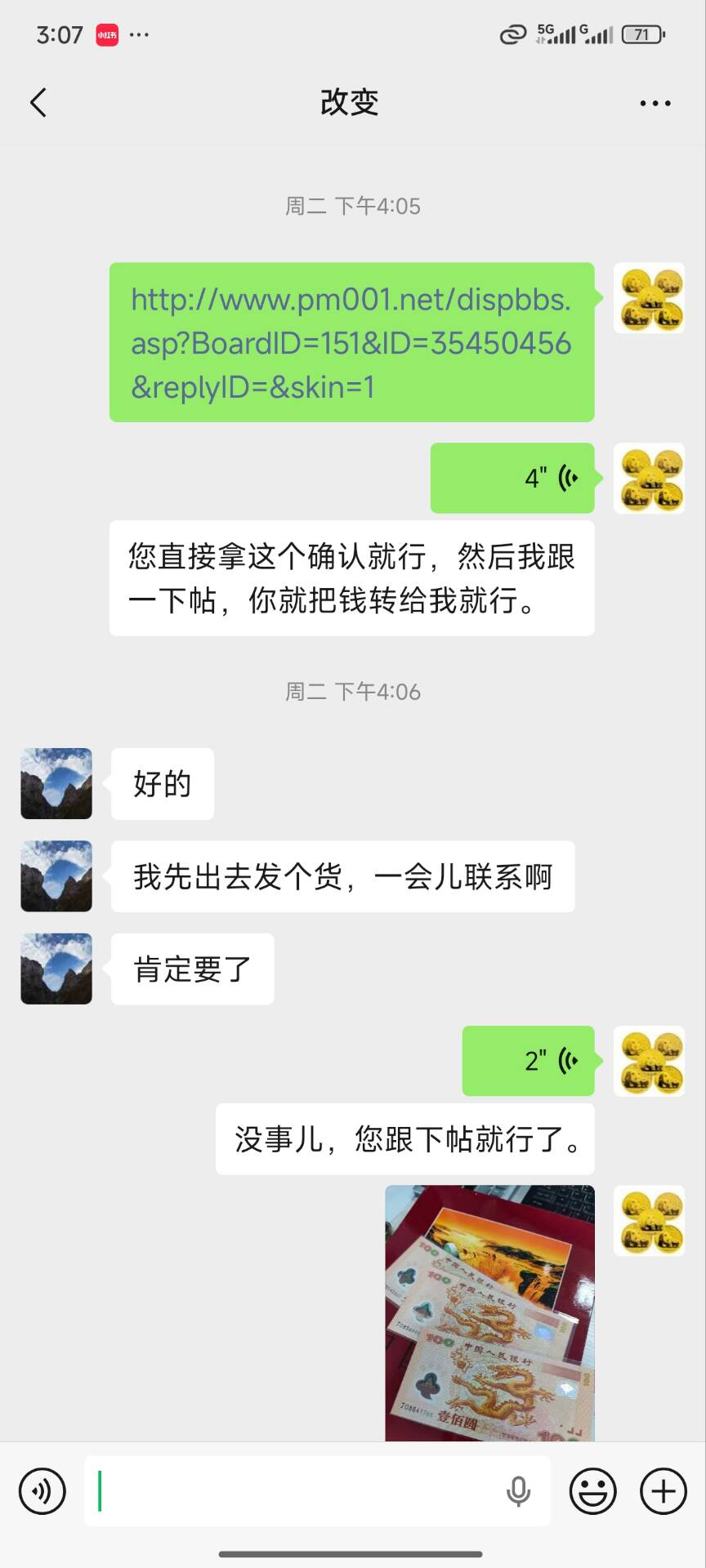Open my avatar next to the link message
The width and height of the screenshot is (706, 1568).
pyautogui.click(x=649, y=298)
